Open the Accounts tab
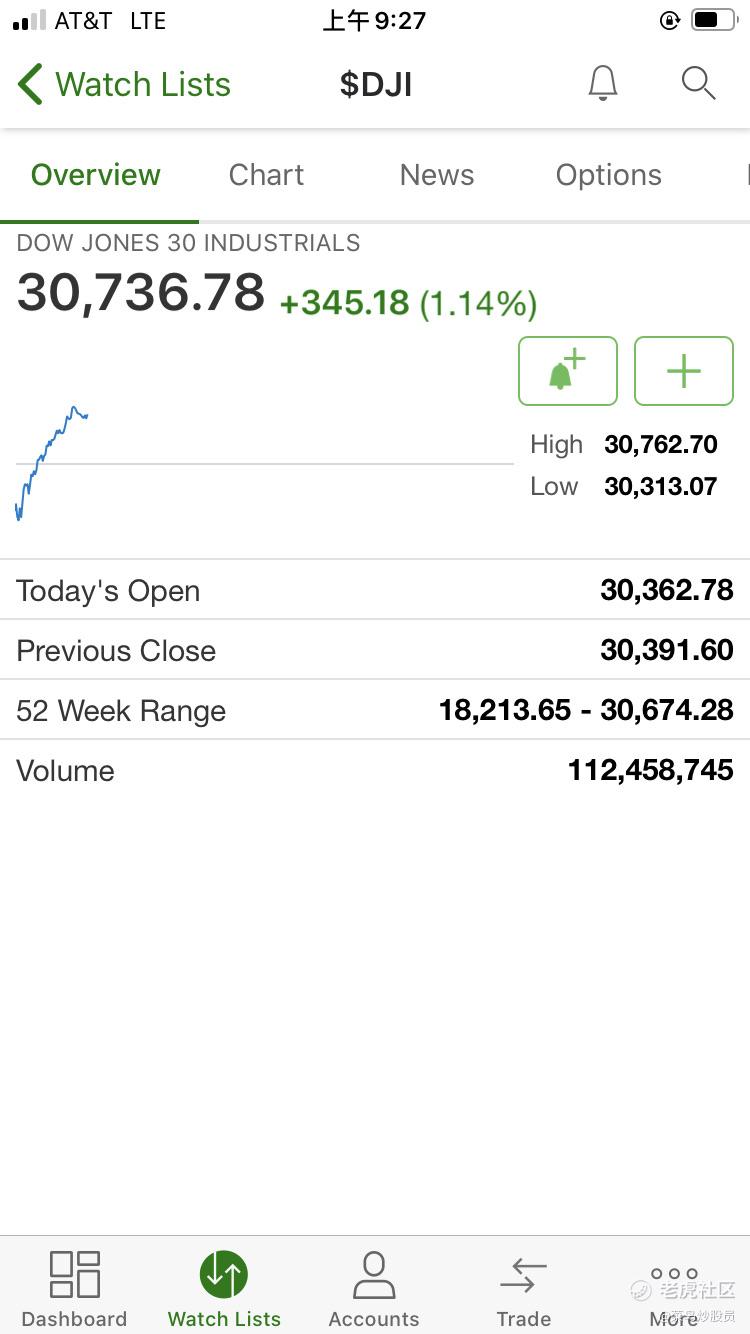The image size is (750, 1334). click(x=374, y=1289)
